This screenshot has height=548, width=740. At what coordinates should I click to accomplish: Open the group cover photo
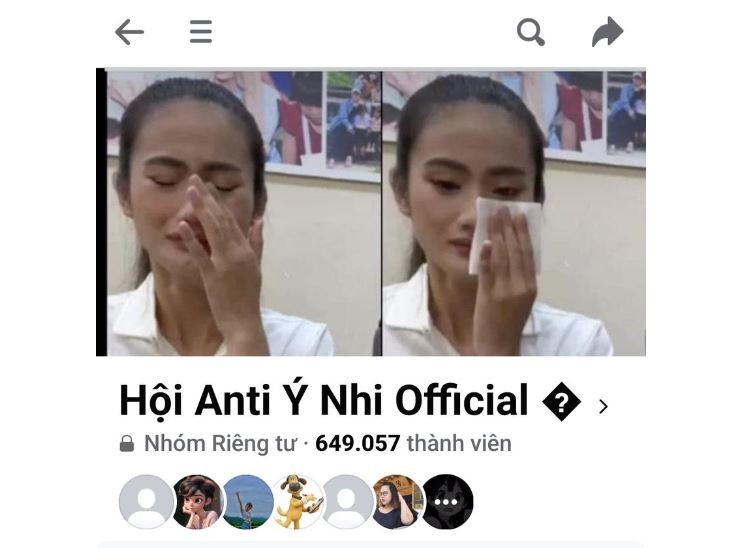pyautogui.click(x=372, y=213)
